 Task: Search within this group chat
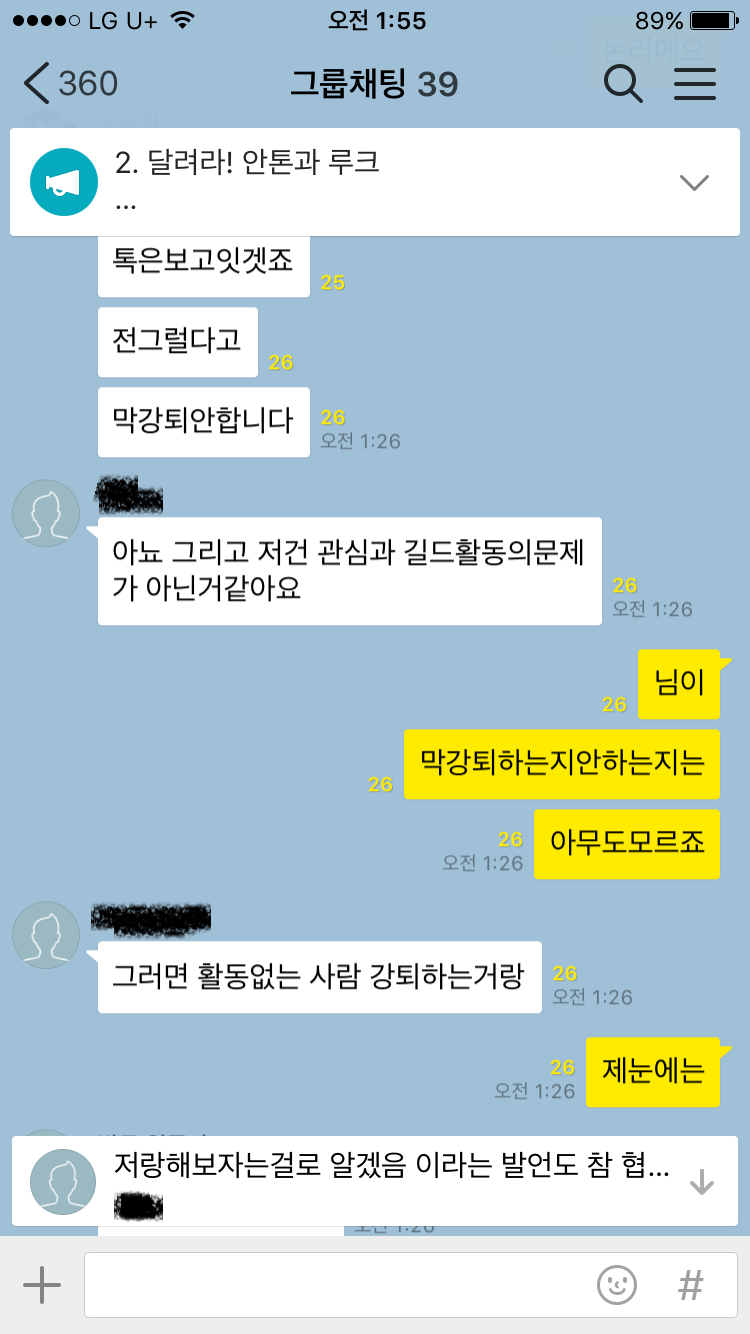point(622,84)
